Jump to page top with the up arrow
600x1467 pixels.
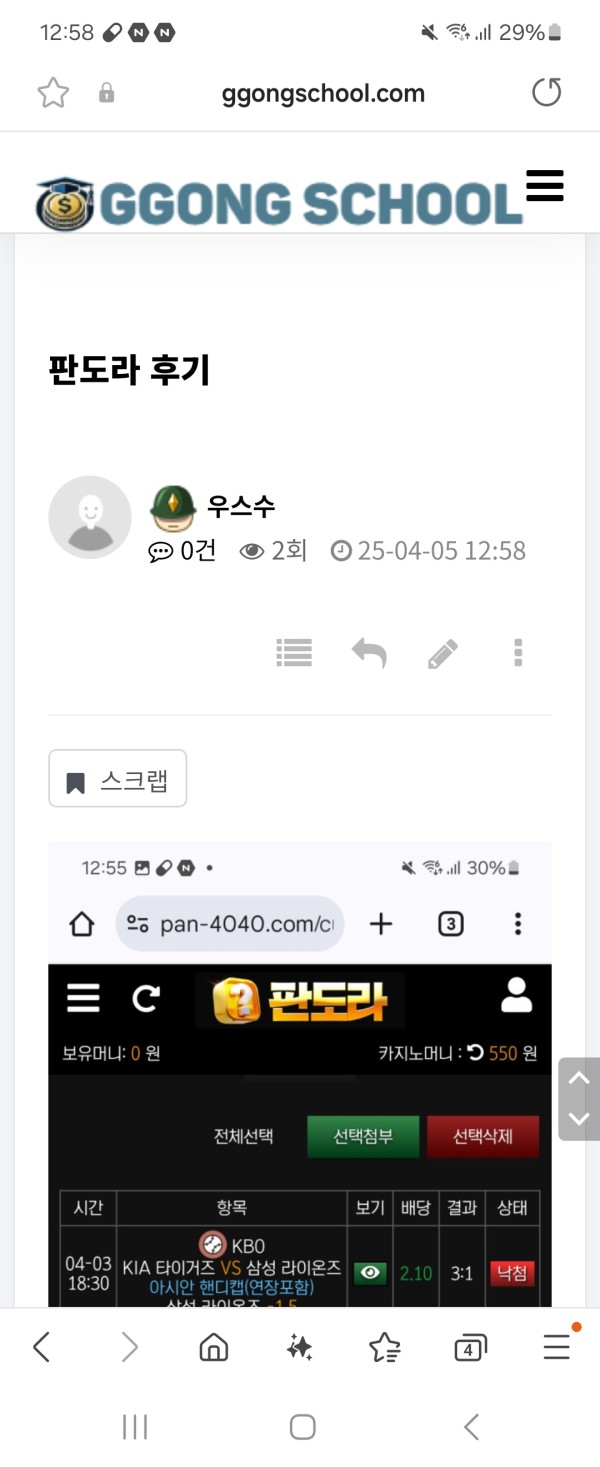click(579, 1079)
